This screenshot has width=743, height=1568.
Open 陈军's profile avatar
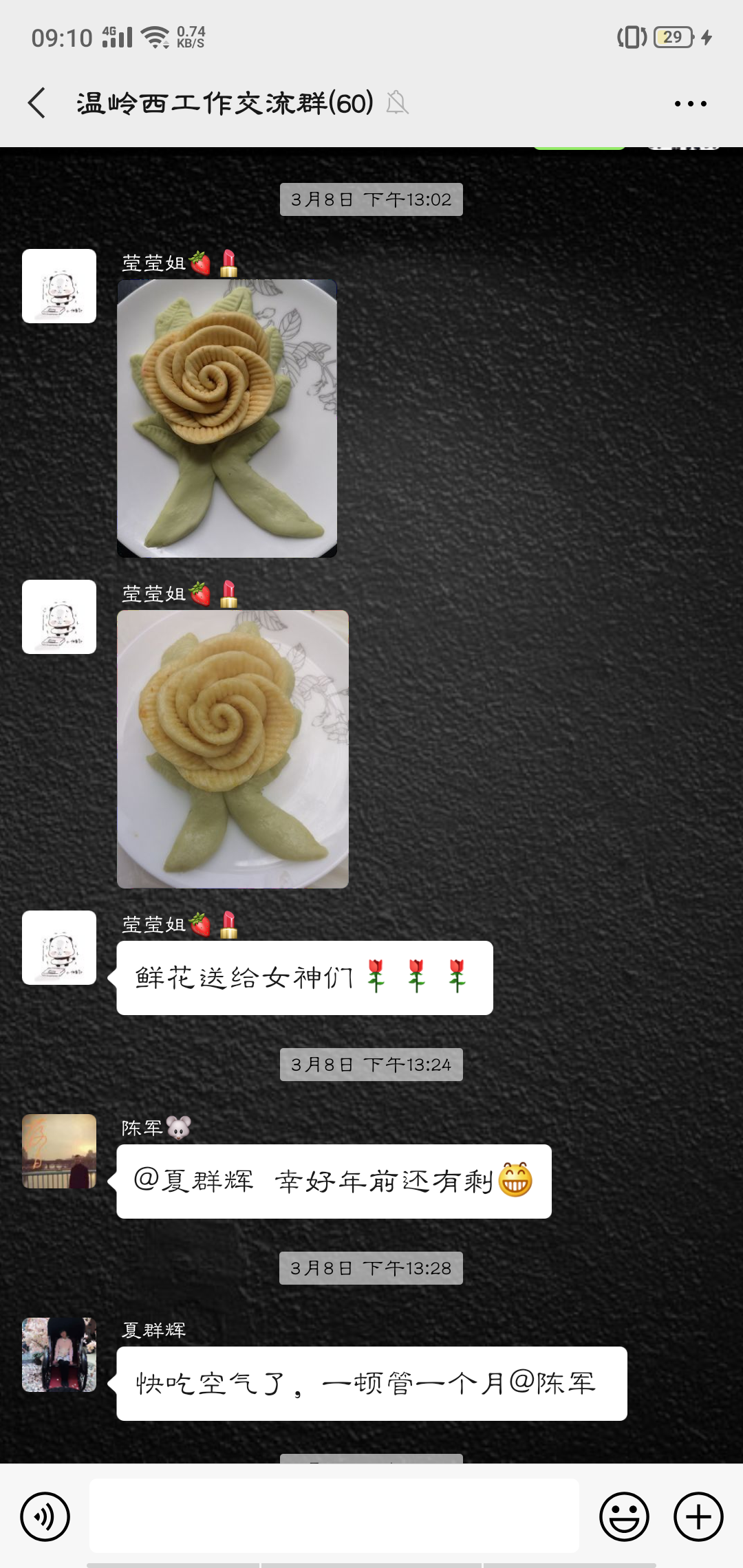[59, 1151]
